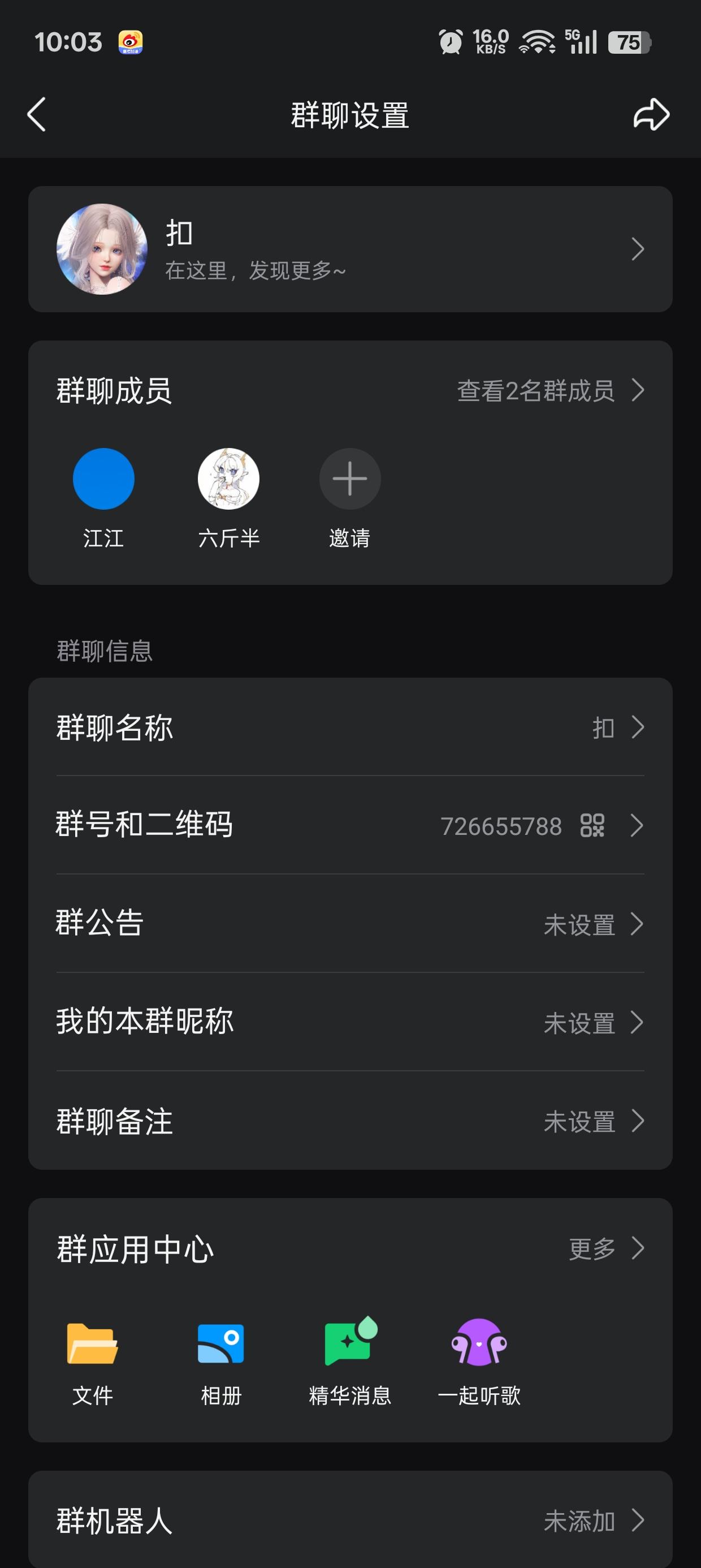Tap the plus icon to invite members
The image size is (701, 1568).
tap(349, 479)
